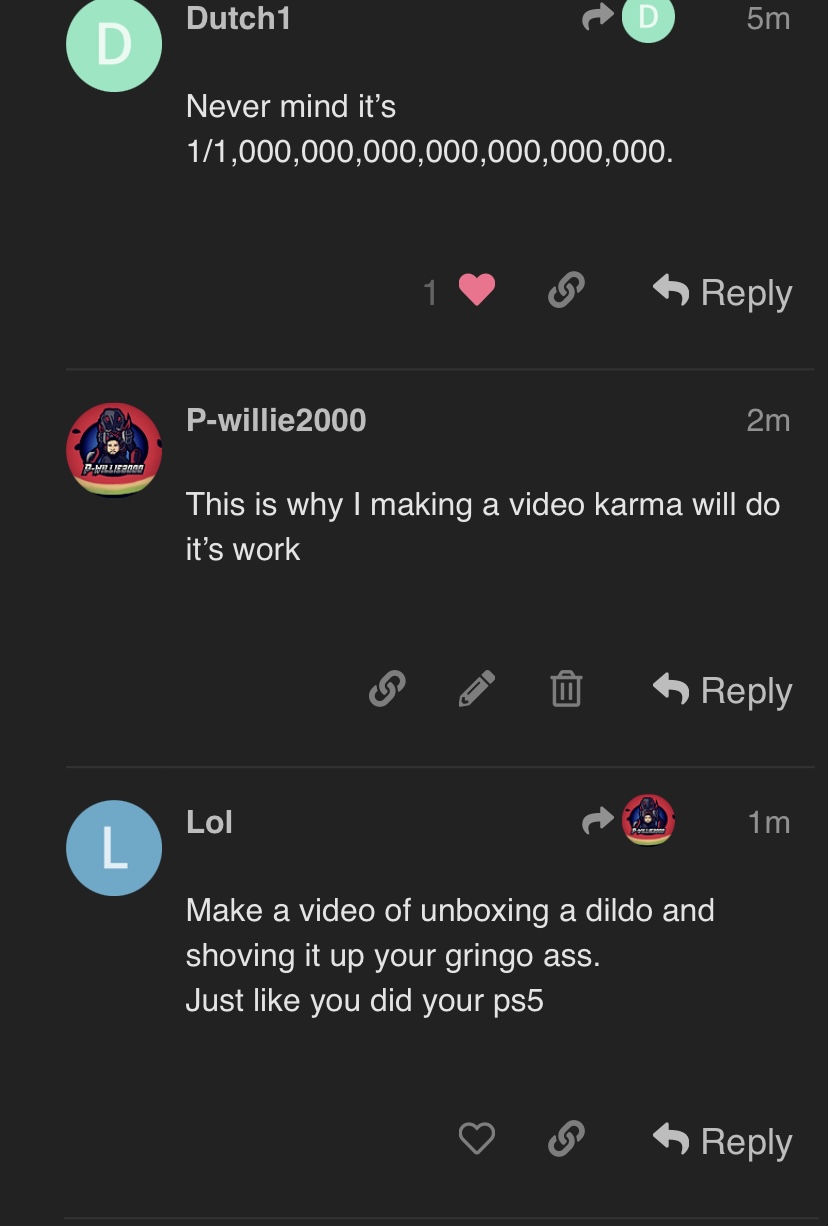Viewport: 828px width, 1226px height.
Task: Edit P-willie2000's comment with pencil icon
Action: [x=476, y=689]
